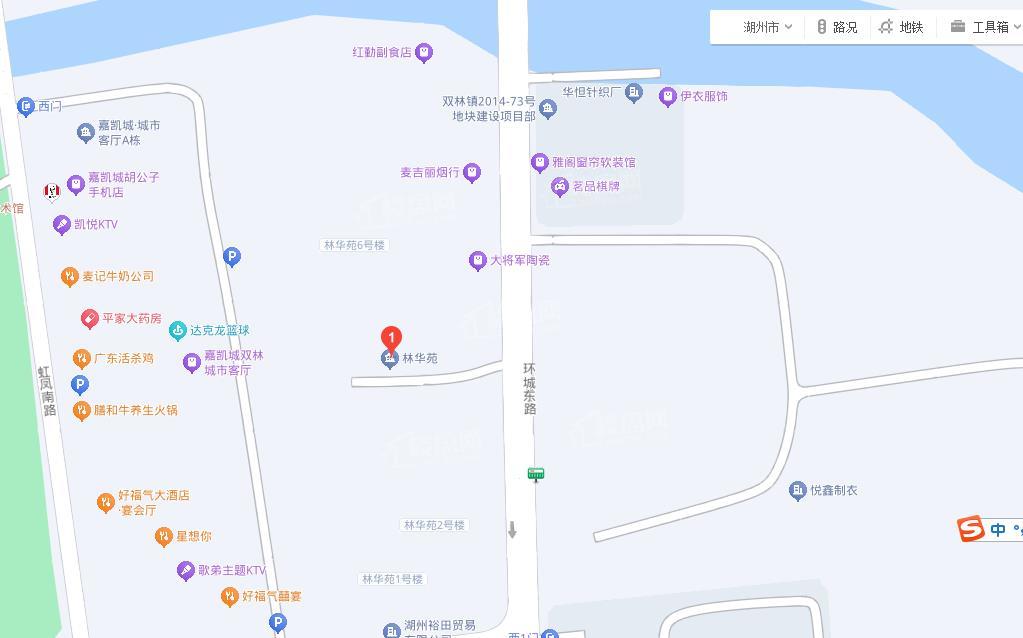Open the 好福气大酒店 restaurant marker
This screenshot has height=638, width=1023.
click(x=105, y=502)
